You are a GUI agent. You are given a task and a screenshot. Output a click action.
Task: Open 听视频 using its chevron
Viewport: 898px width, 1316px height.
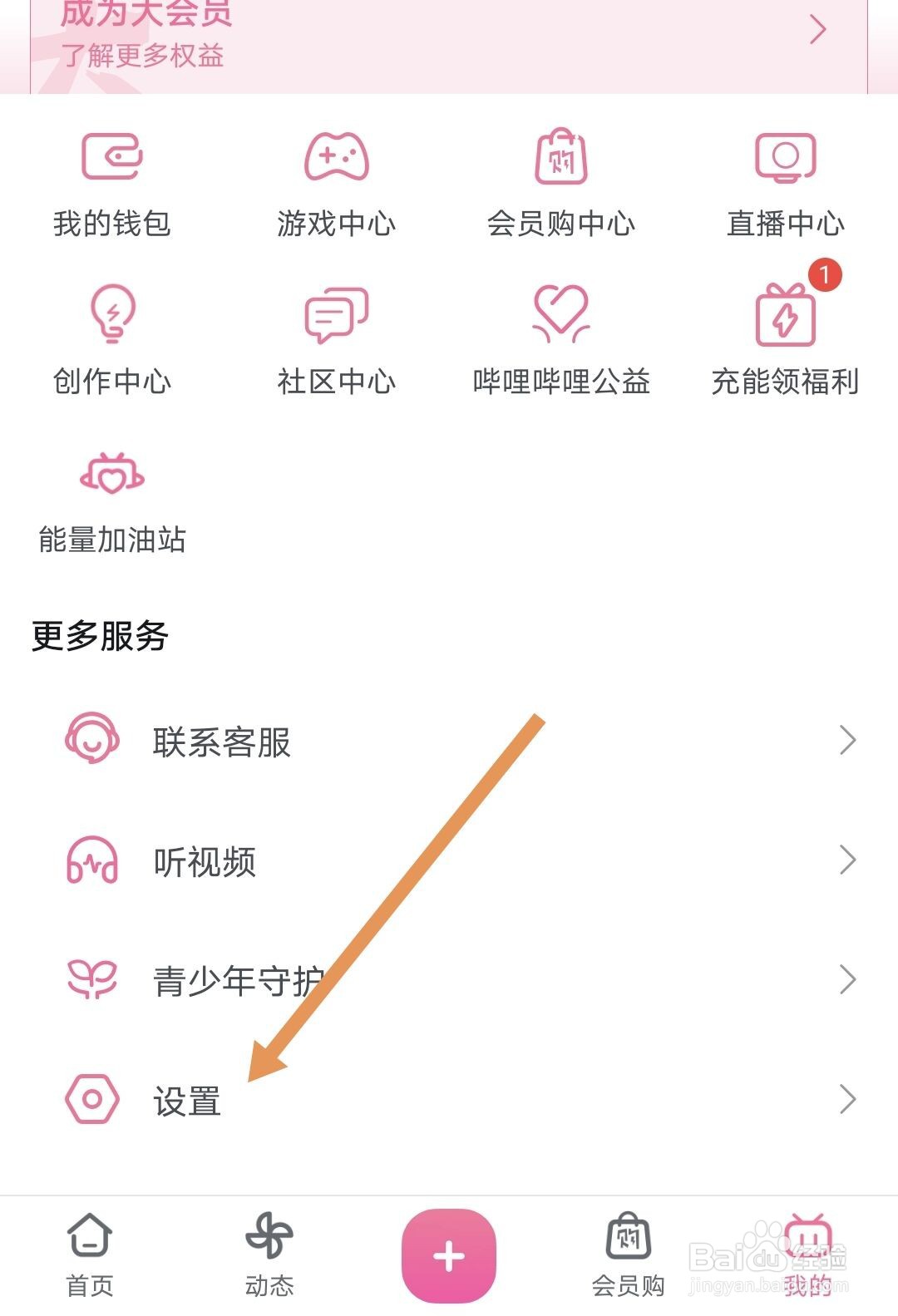(x=846, y=861)
